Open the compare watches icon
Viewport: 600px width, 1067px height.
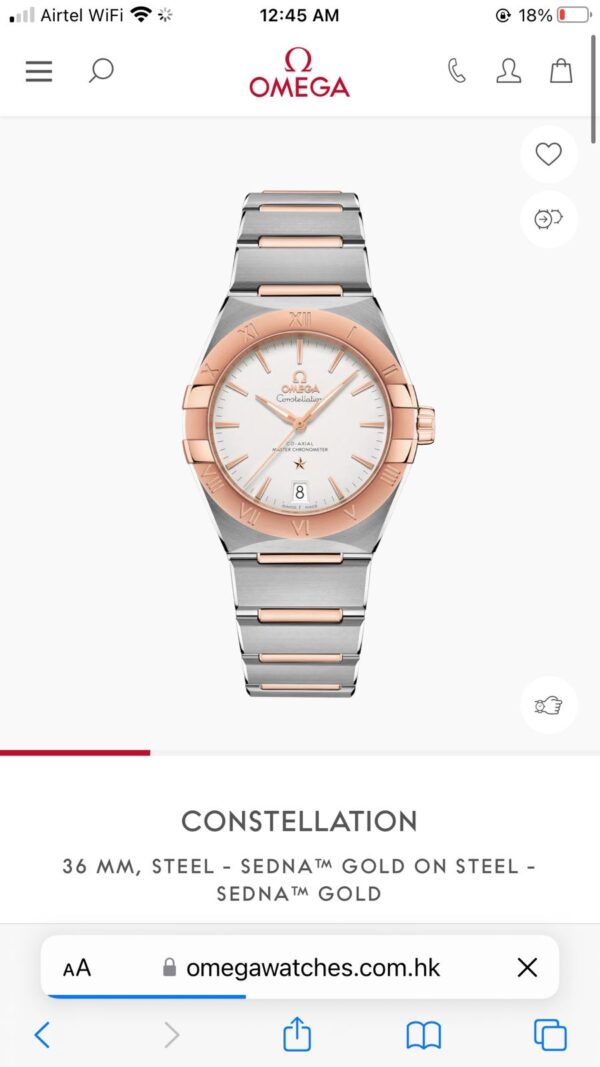548,219
